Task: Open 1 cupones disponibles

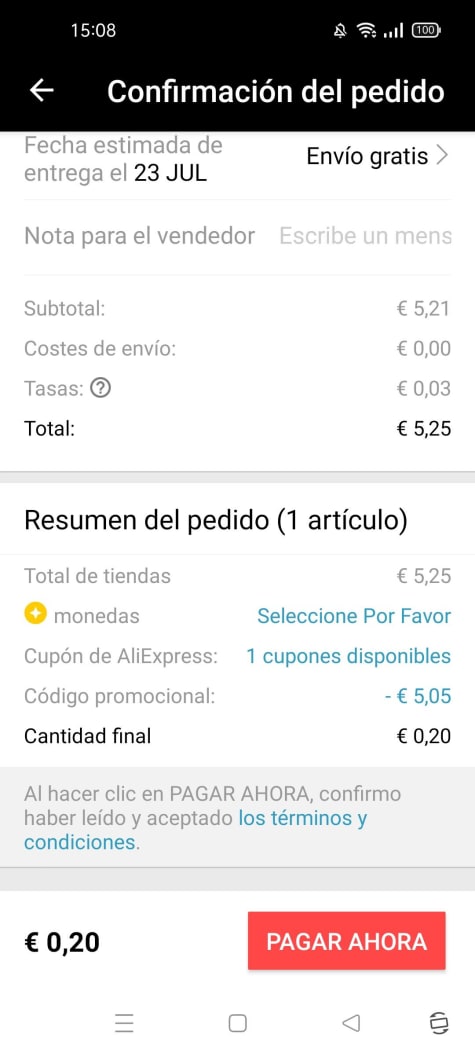Action: (x=348, y=656)
